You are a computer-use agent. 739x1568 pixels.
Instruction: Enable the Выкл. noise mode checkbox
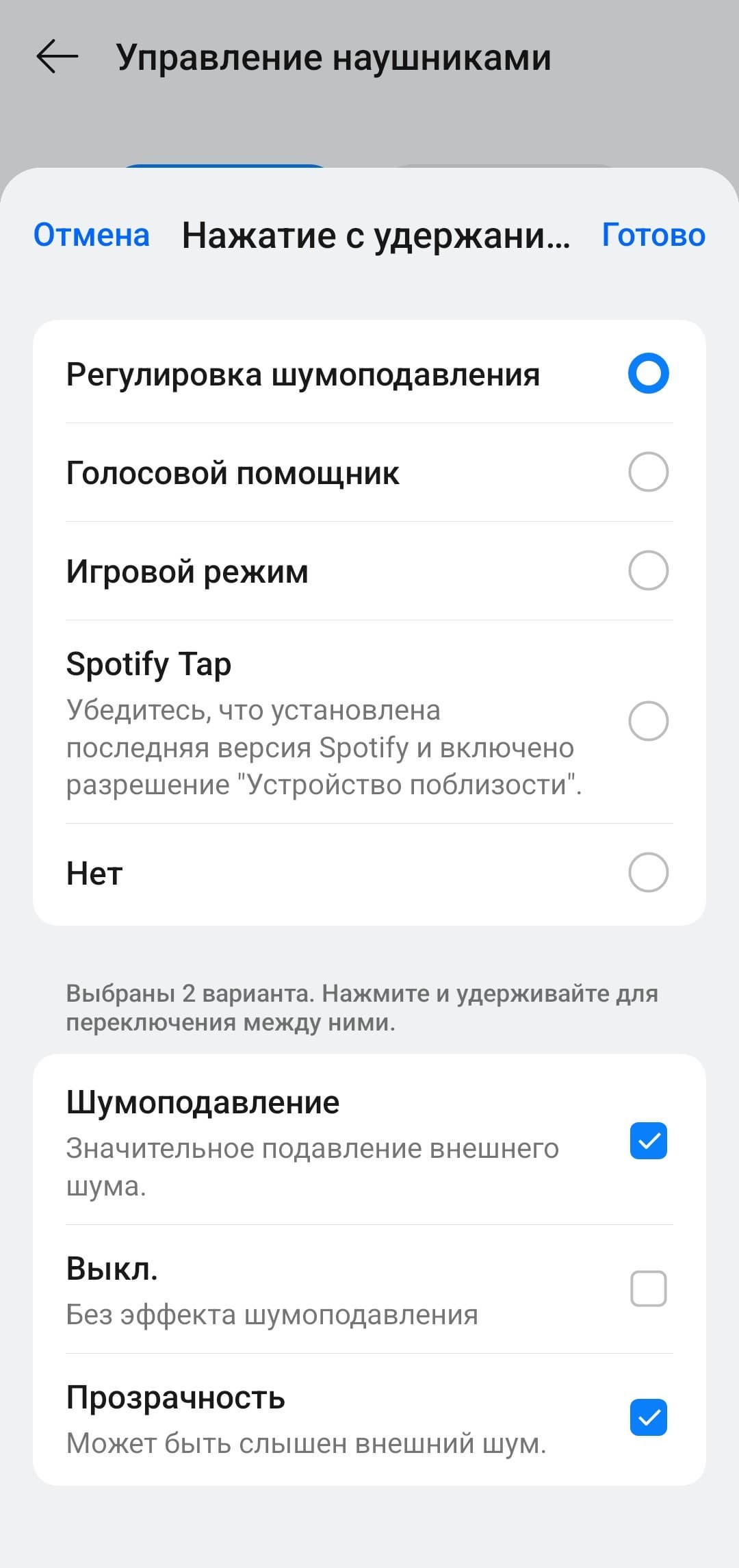click(x=648, y=1289)
